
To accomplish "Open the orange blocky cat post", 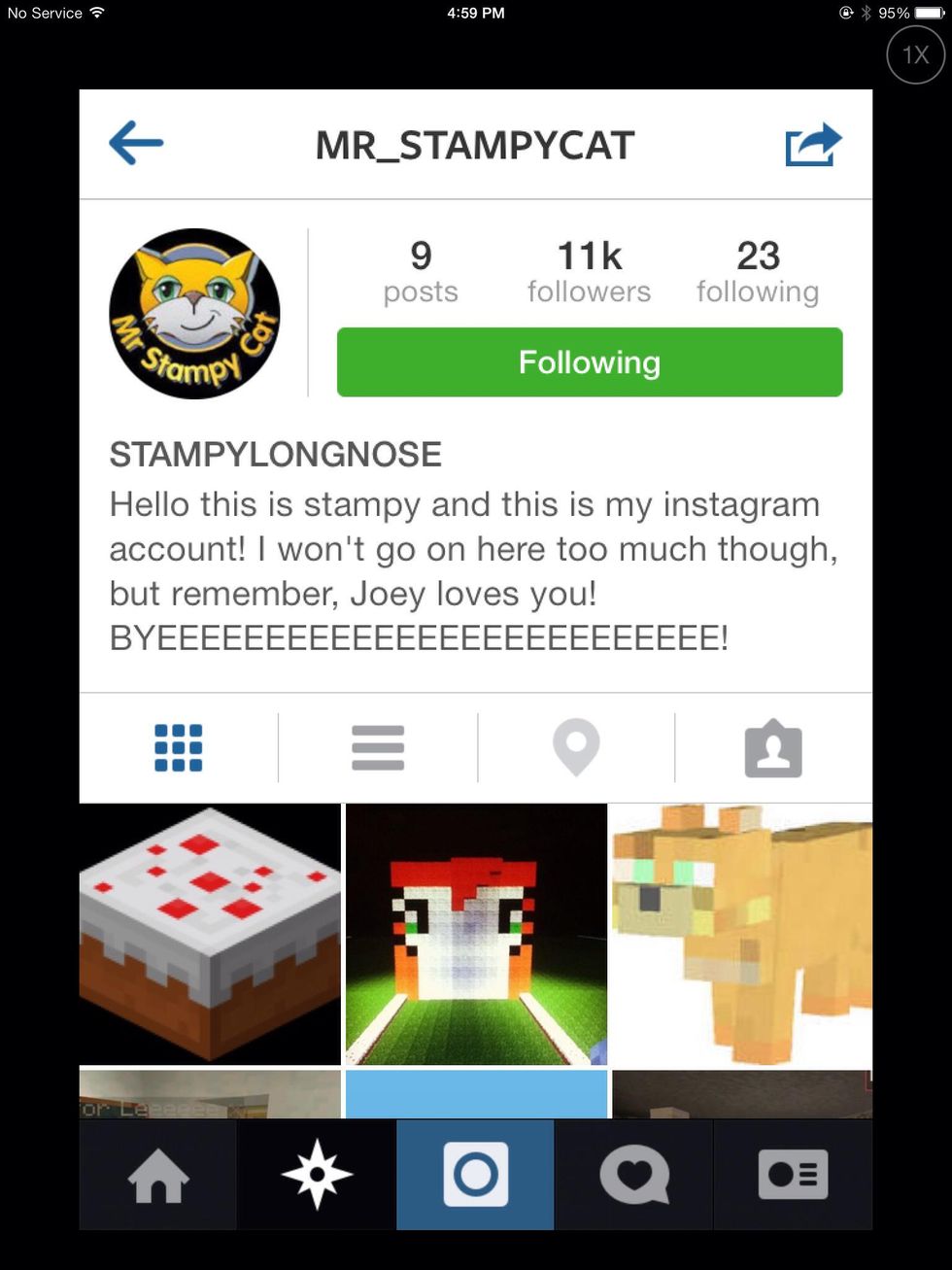I will click(742, 934).
